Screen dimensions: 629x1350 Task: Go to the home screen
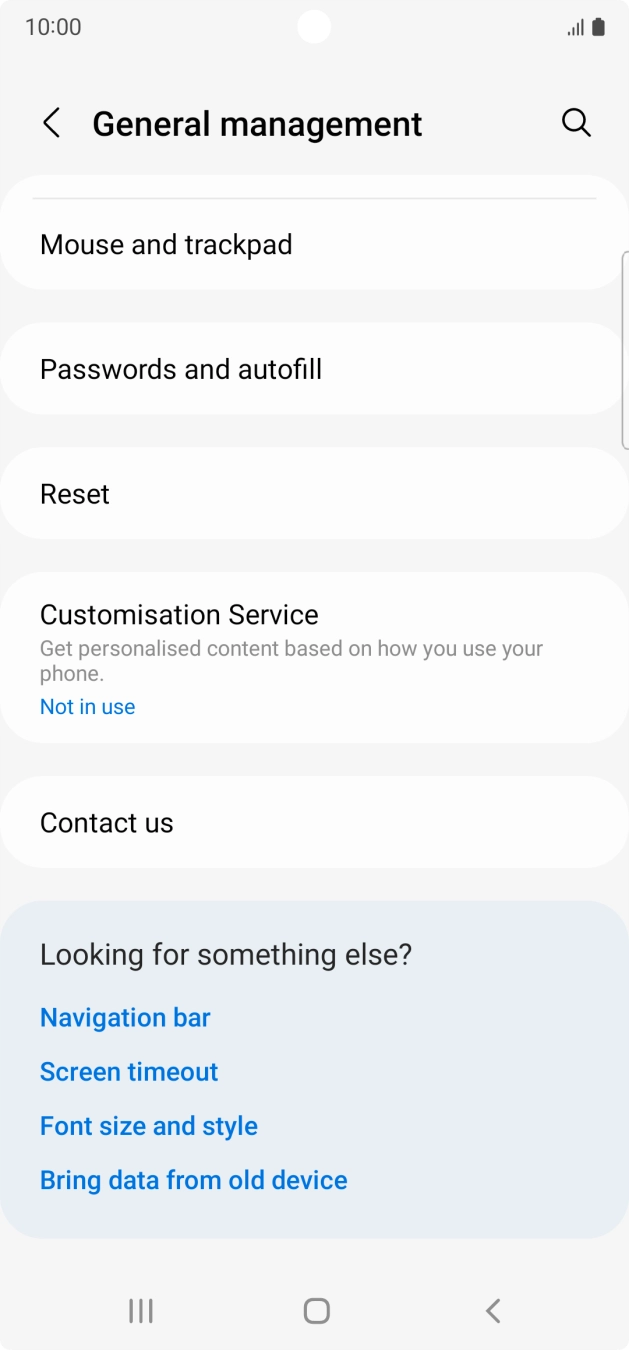[x=316, y=1311]
